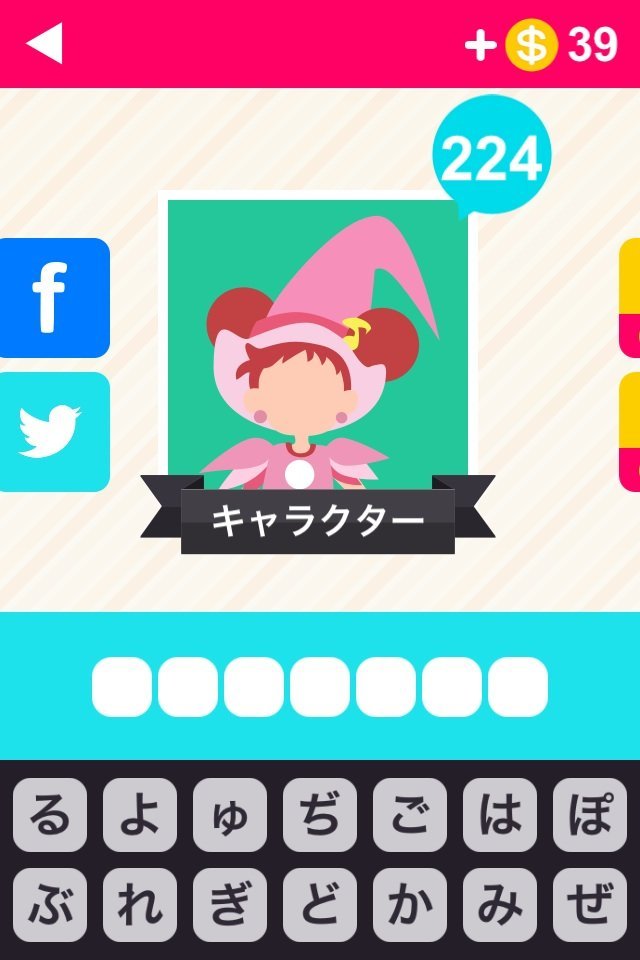Tap the first empty answer box
The height and width of the screenshot is (960, 640).
pos(122,687)
